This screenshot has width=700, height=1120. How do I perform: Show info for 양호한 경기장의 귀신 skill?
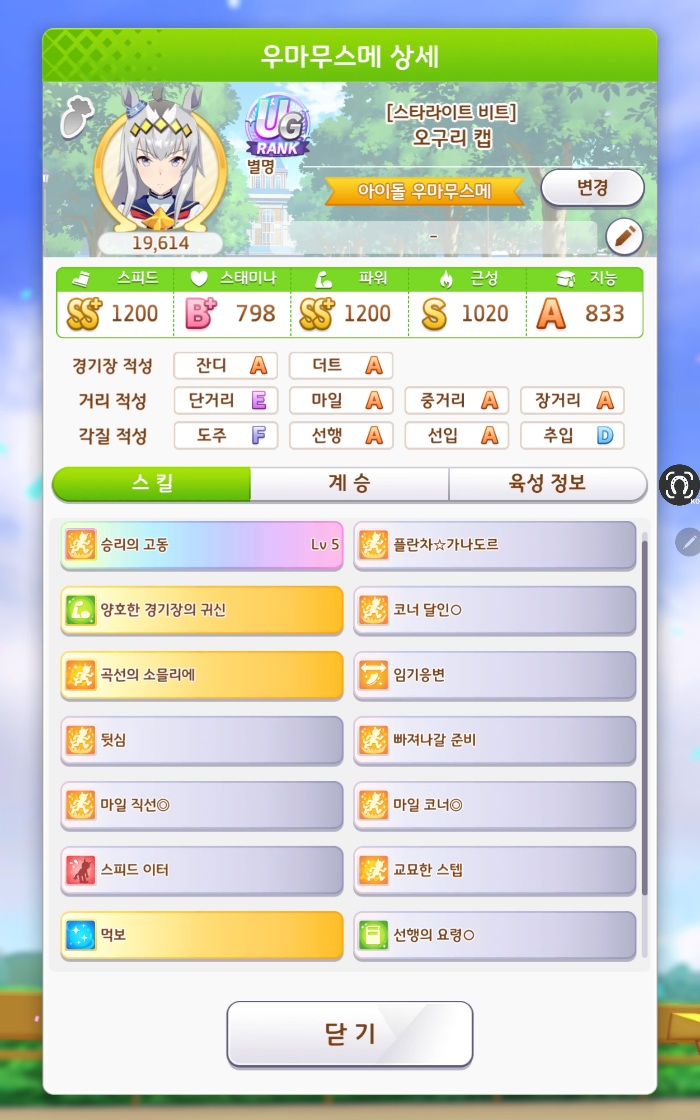click(201, 610)
